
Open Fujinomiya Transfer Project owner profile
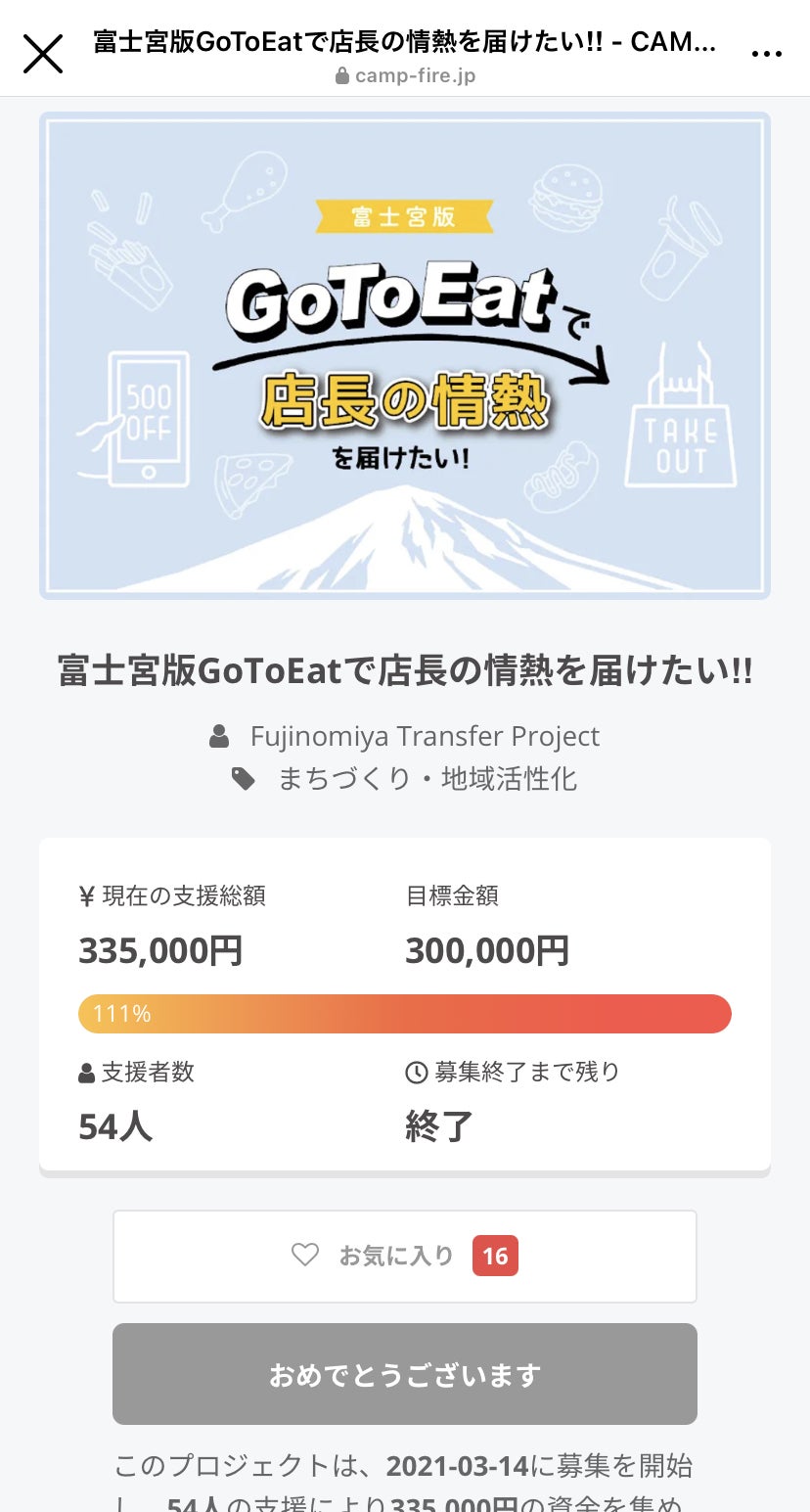click(424, 736)
